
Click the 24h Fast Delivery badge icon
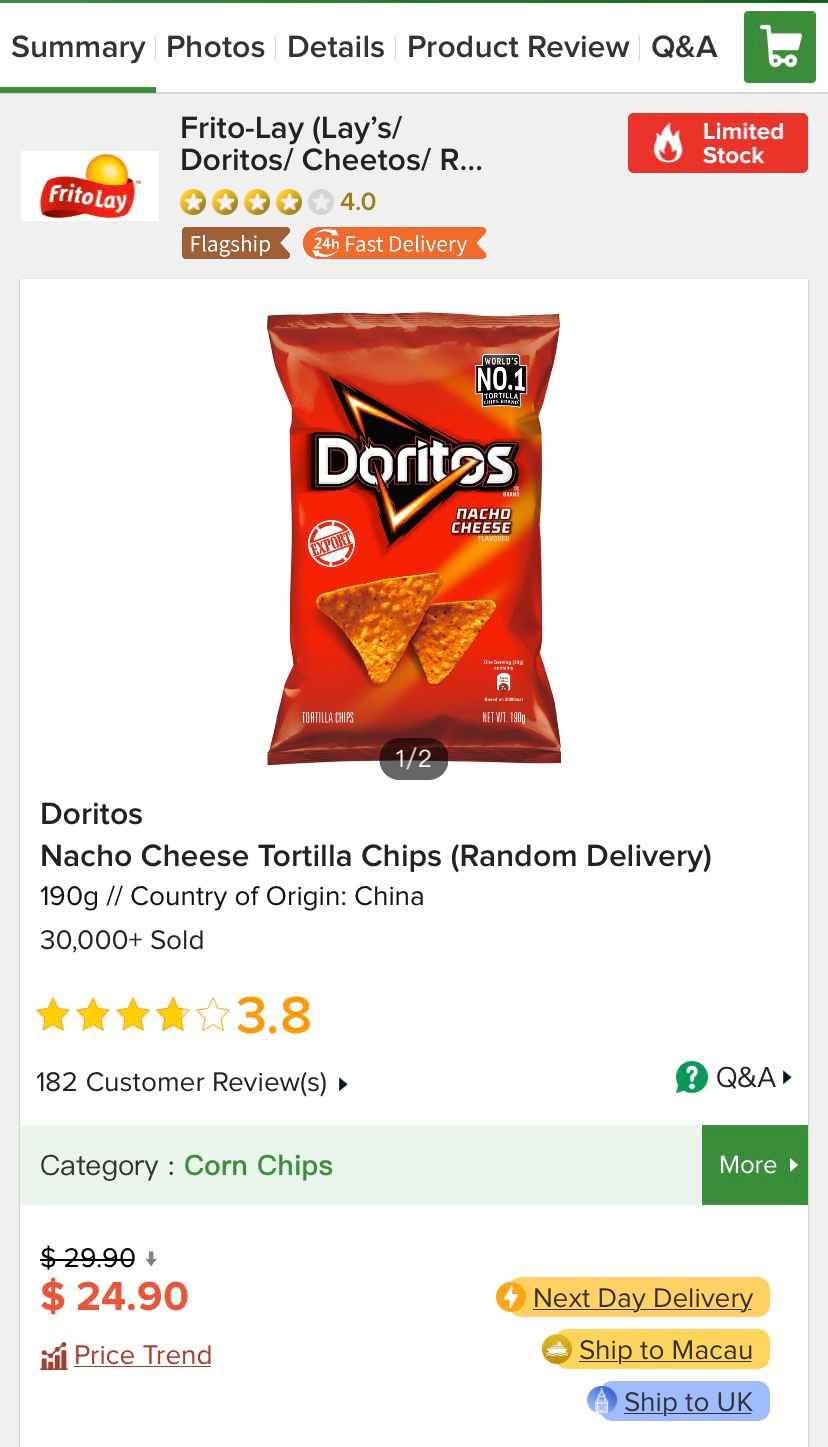(x=324, y=242)
